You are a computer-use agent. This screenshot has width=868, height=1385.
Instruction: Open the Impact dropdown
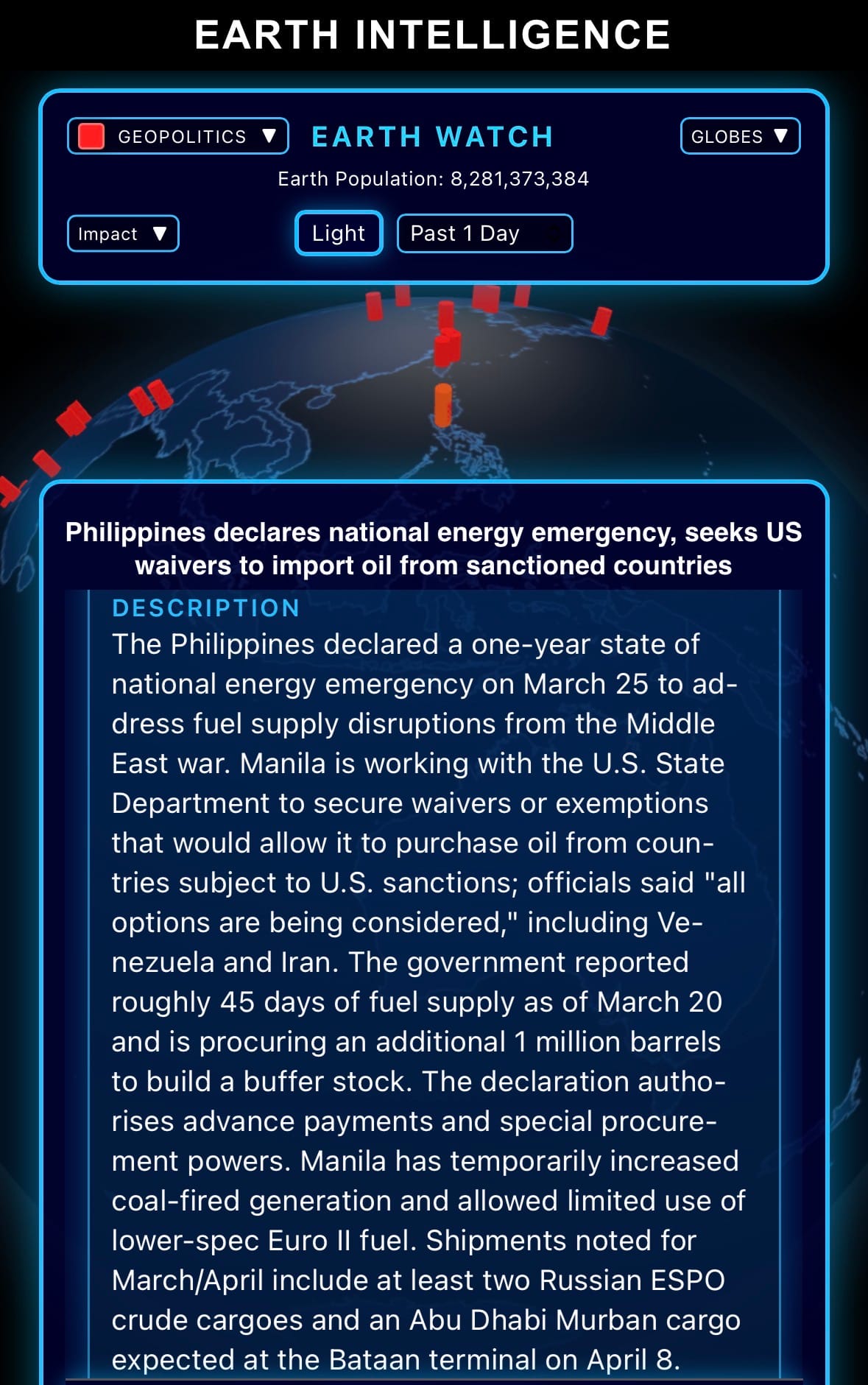click(x=123, y=234)
